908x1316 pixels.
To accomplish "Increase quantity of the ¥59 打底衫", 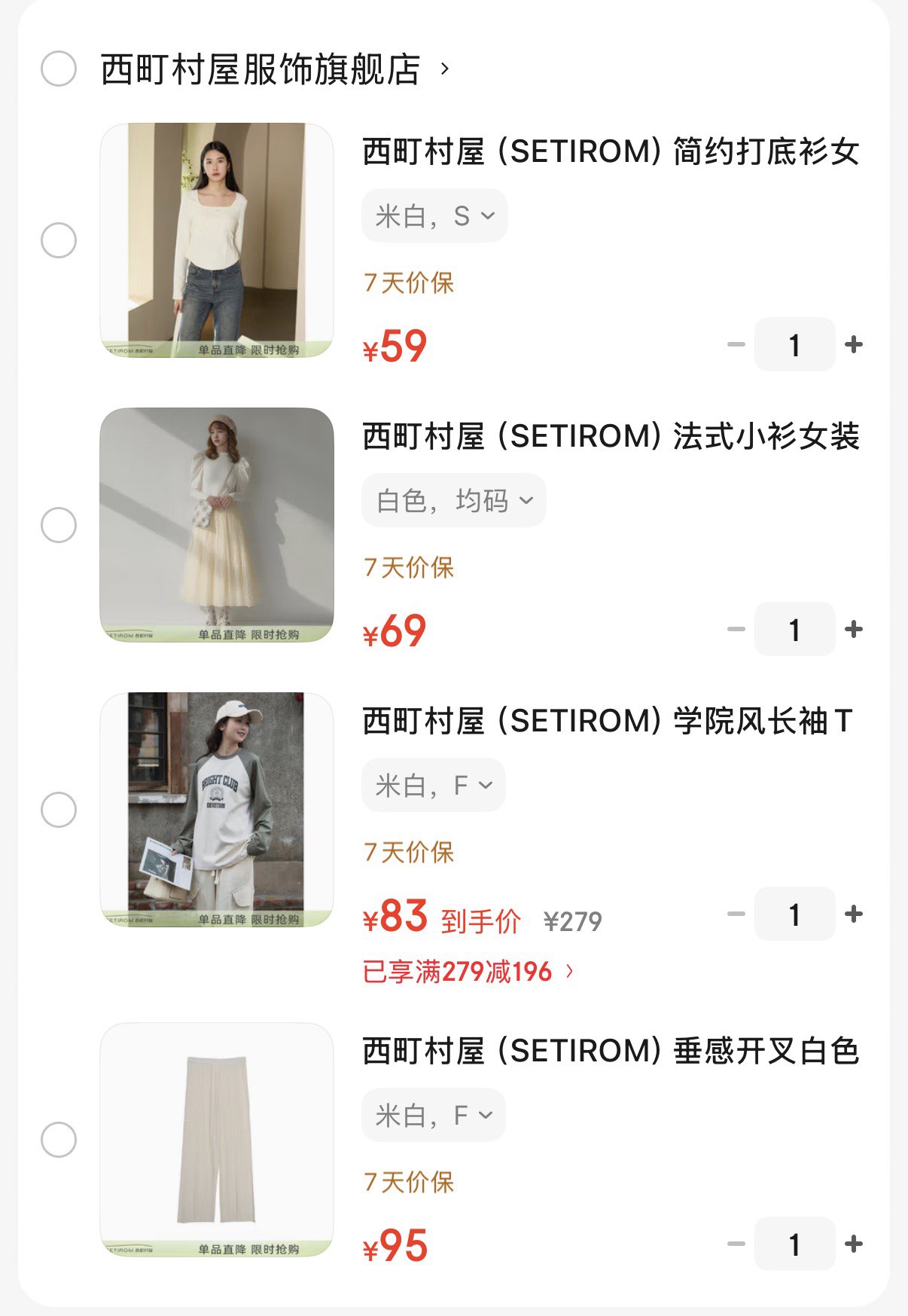I will click(x=854, y=345).
